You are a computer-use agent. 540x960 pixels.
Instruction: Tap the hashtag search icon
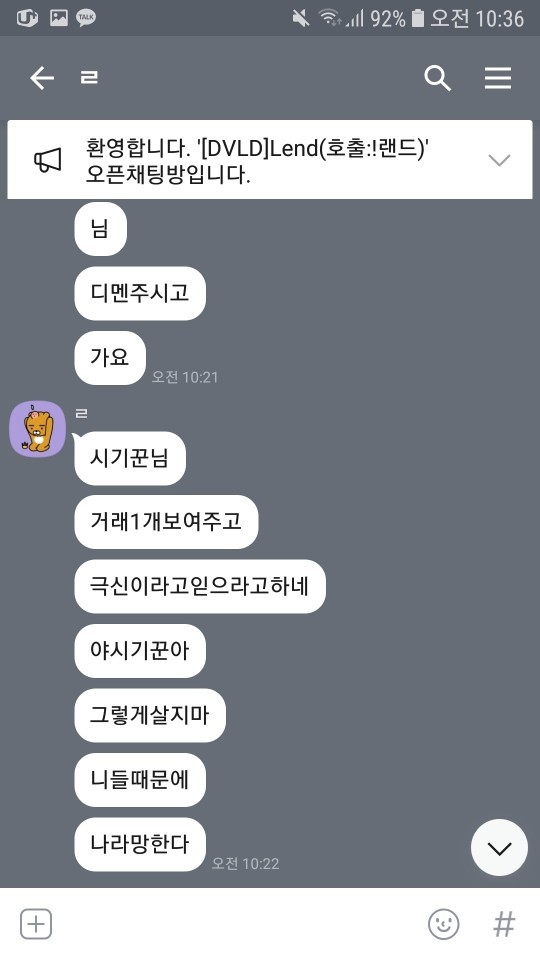(504, 924)
